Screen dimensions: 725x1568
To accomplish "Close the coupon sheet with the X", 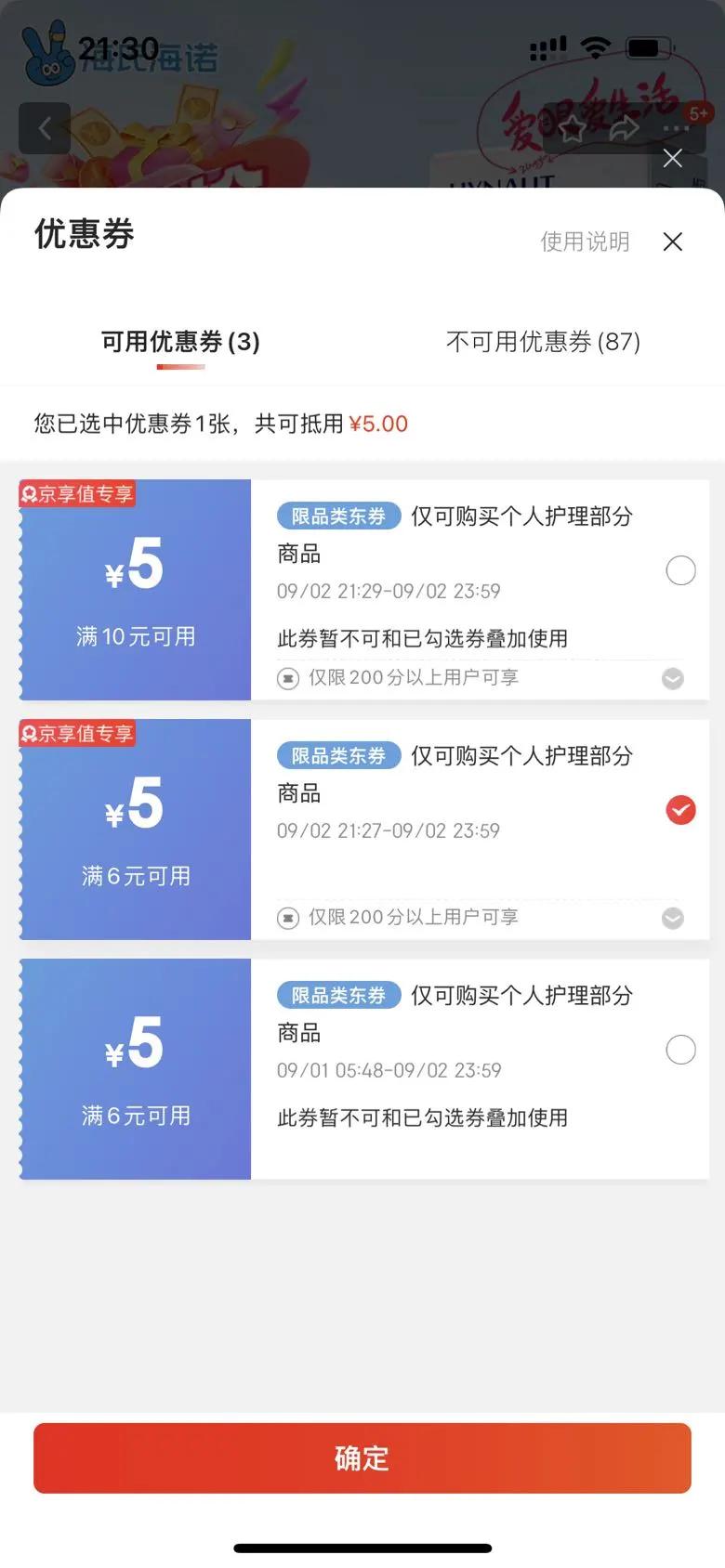I will coord(673,242).
